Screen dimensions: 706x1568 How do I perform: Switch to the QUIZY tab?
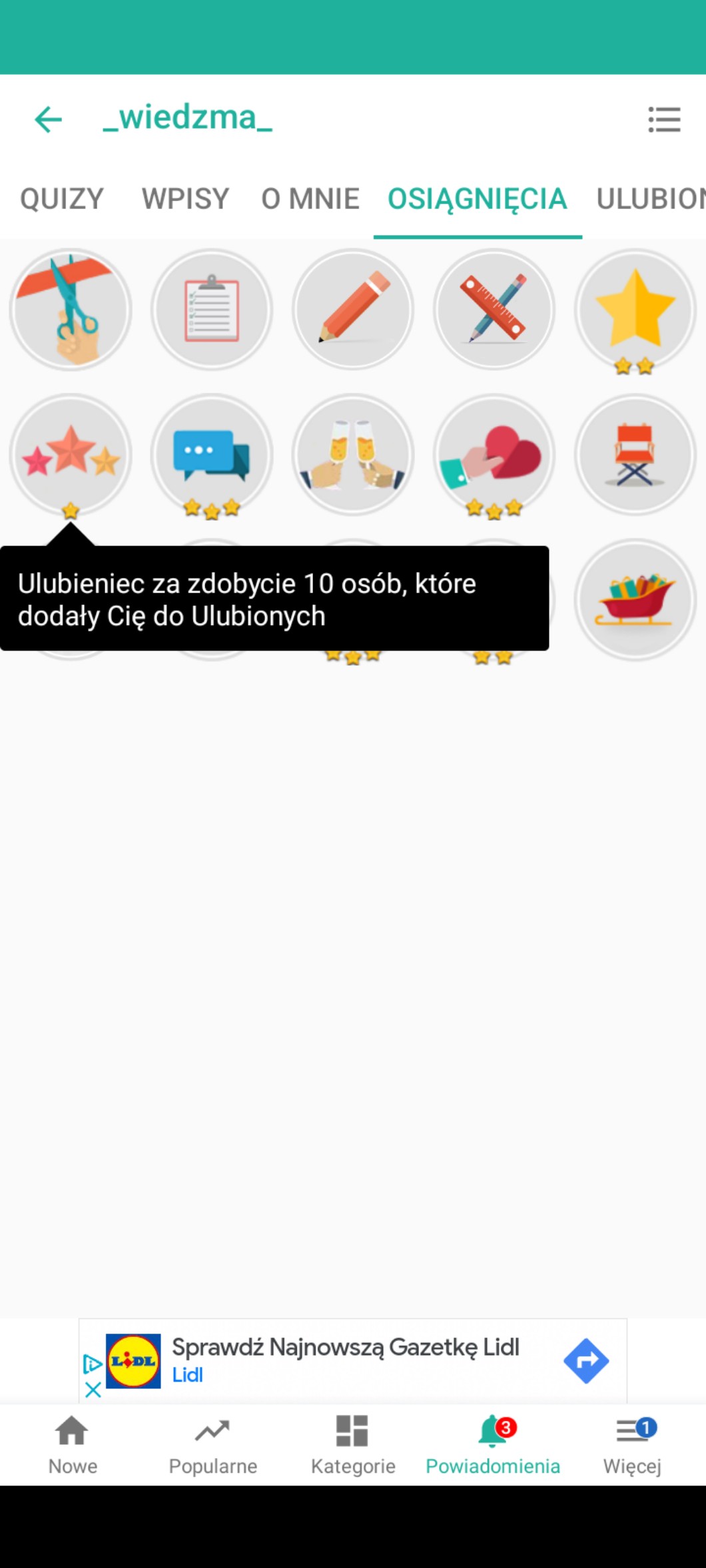(x=62, y=199)
